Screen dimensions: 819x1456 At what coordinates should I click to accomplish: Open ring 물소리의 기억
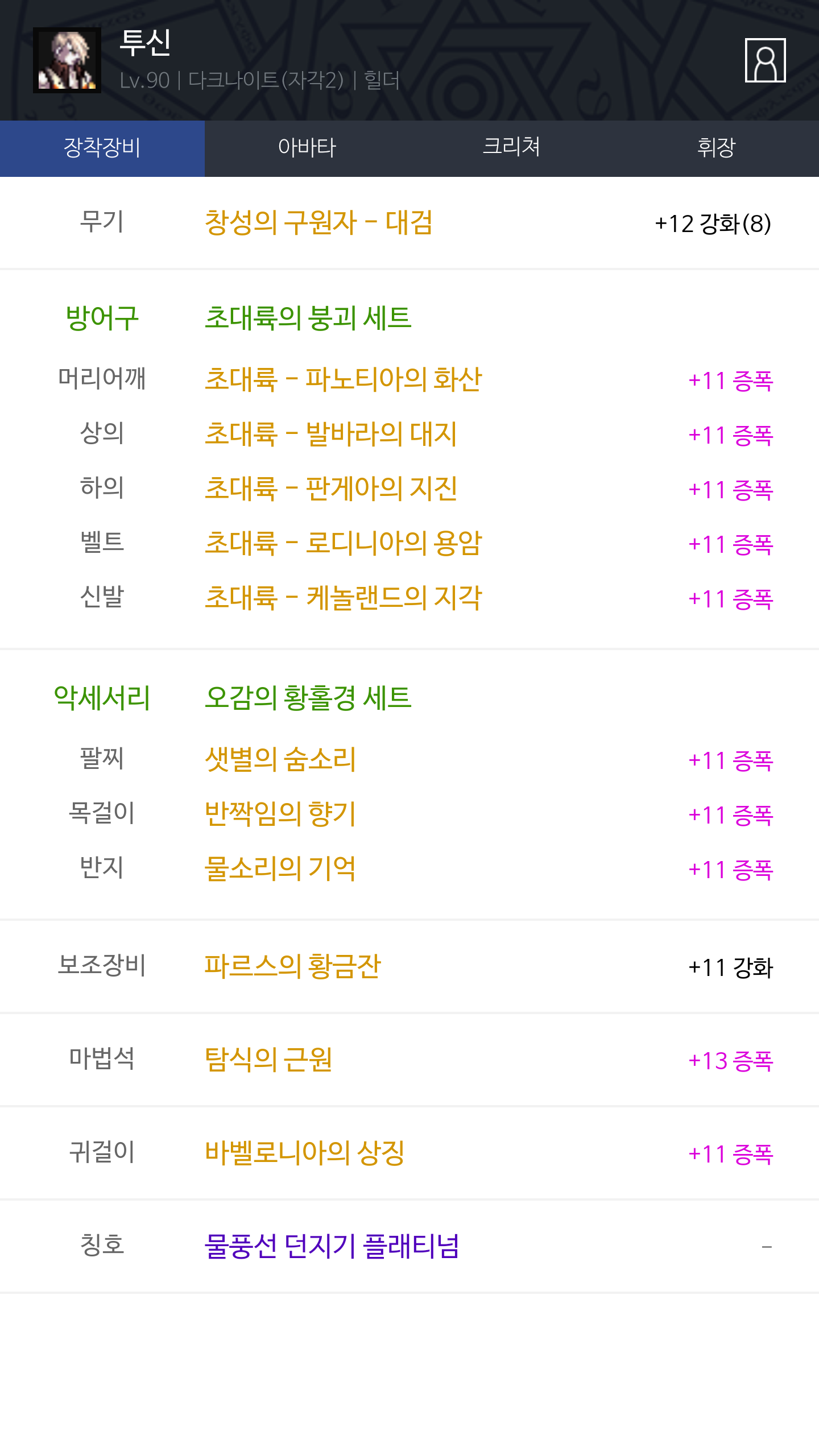pos(280,868)
